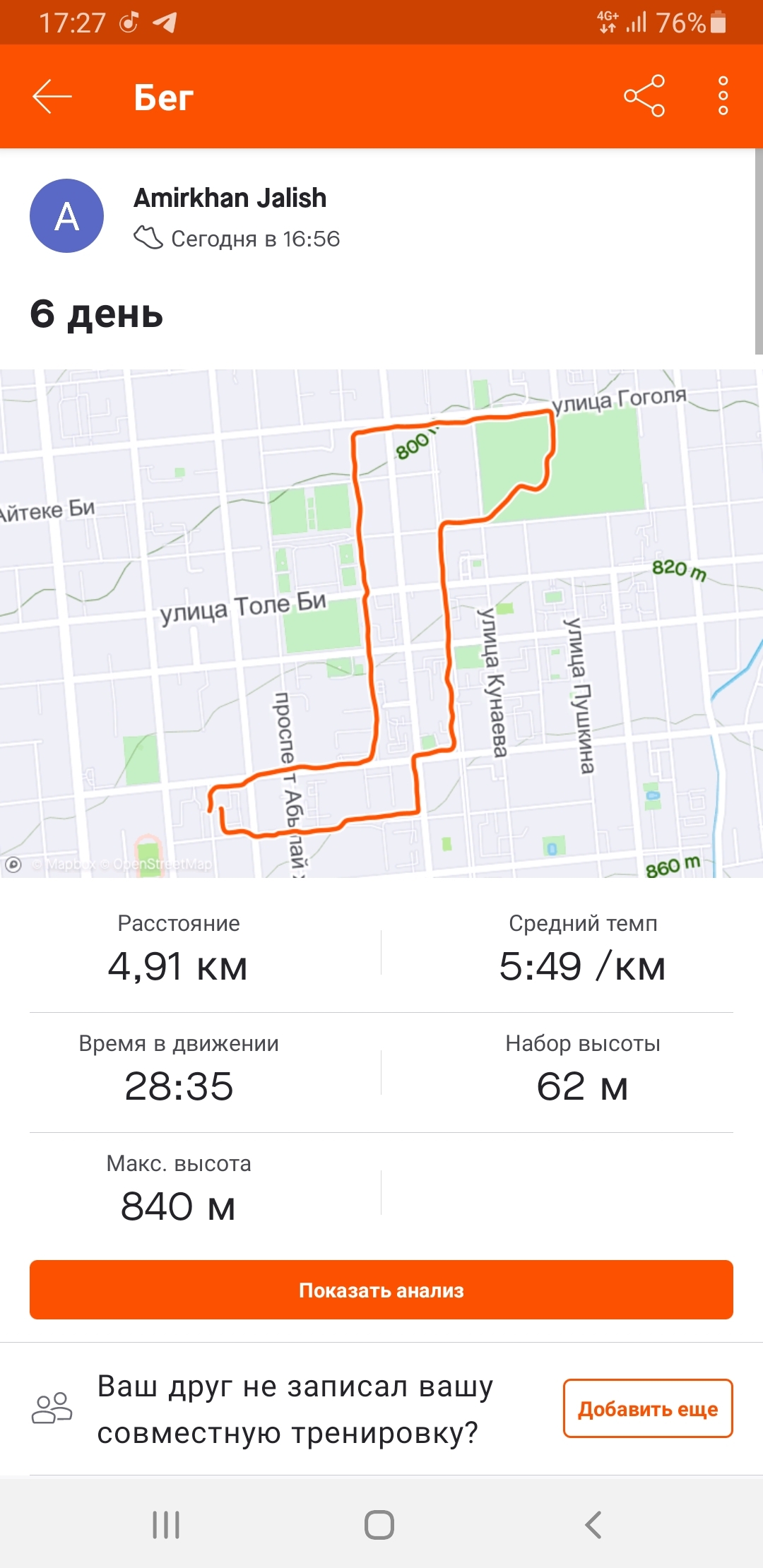Open Amirkhan Jalish's profile avatar
The height and width of the screenshot is (1568, 763).
pyautogui.click(x=67, y=216)
